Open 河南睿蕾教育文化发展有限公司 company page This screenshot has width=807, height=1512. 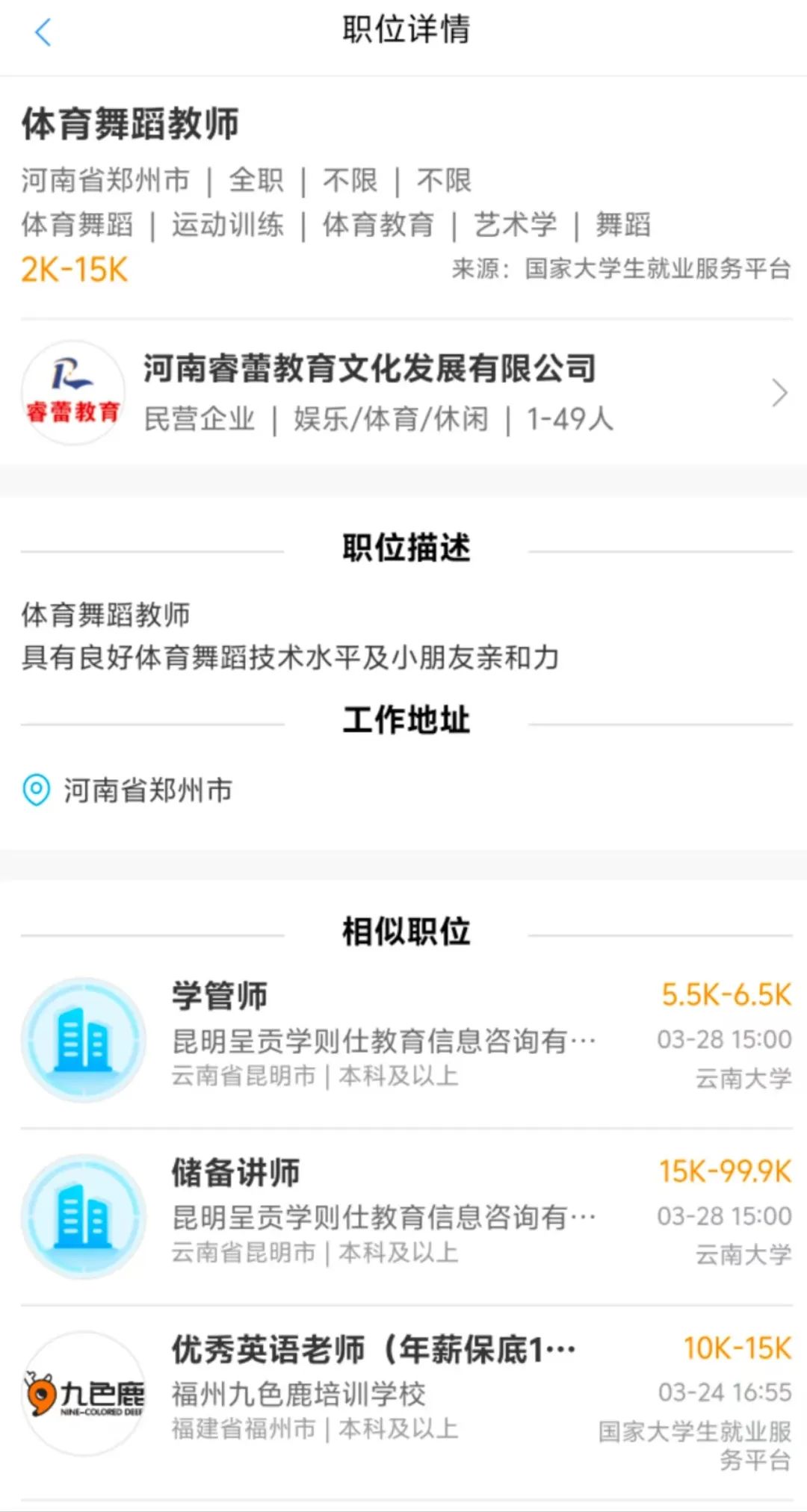[x=403, y=393]
